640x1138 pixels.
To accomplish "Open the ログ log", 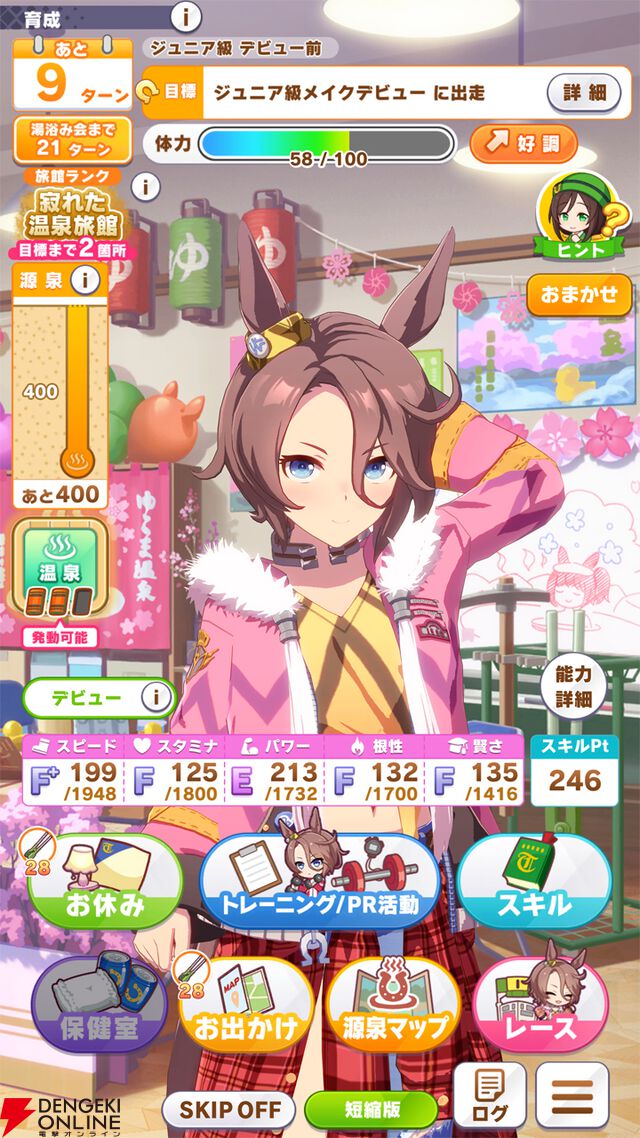I will pos(489,1098).
